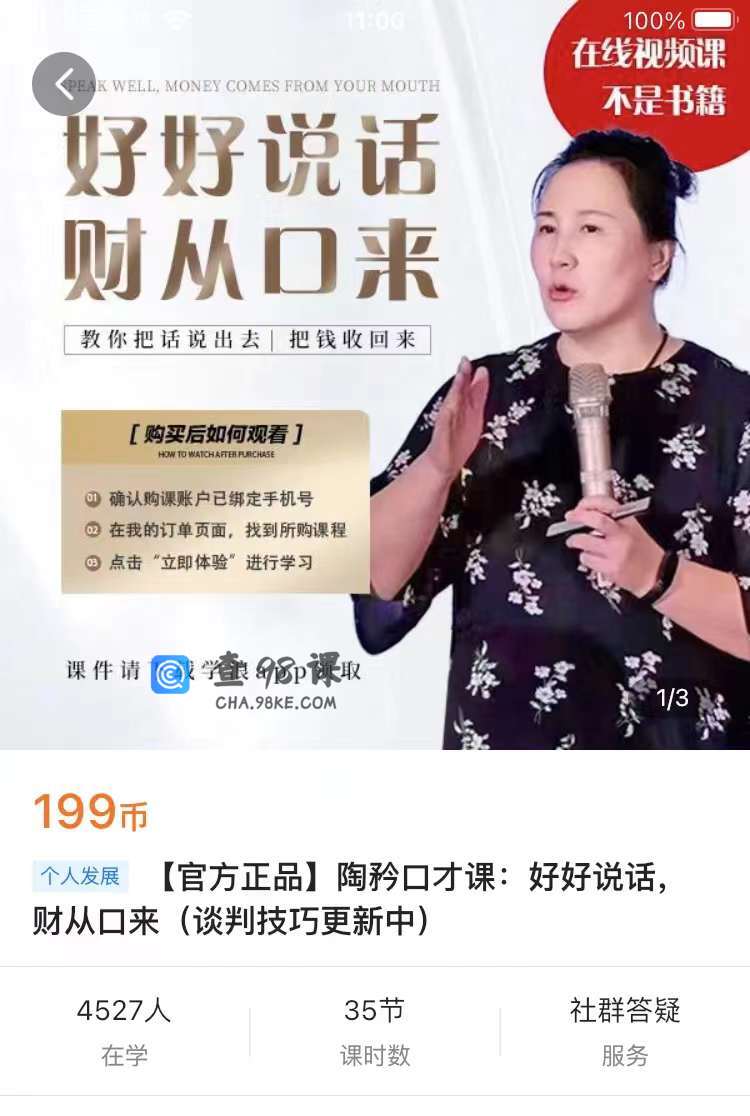
Task: Tap the 个人发展 category tag
Action: (80, 876)
